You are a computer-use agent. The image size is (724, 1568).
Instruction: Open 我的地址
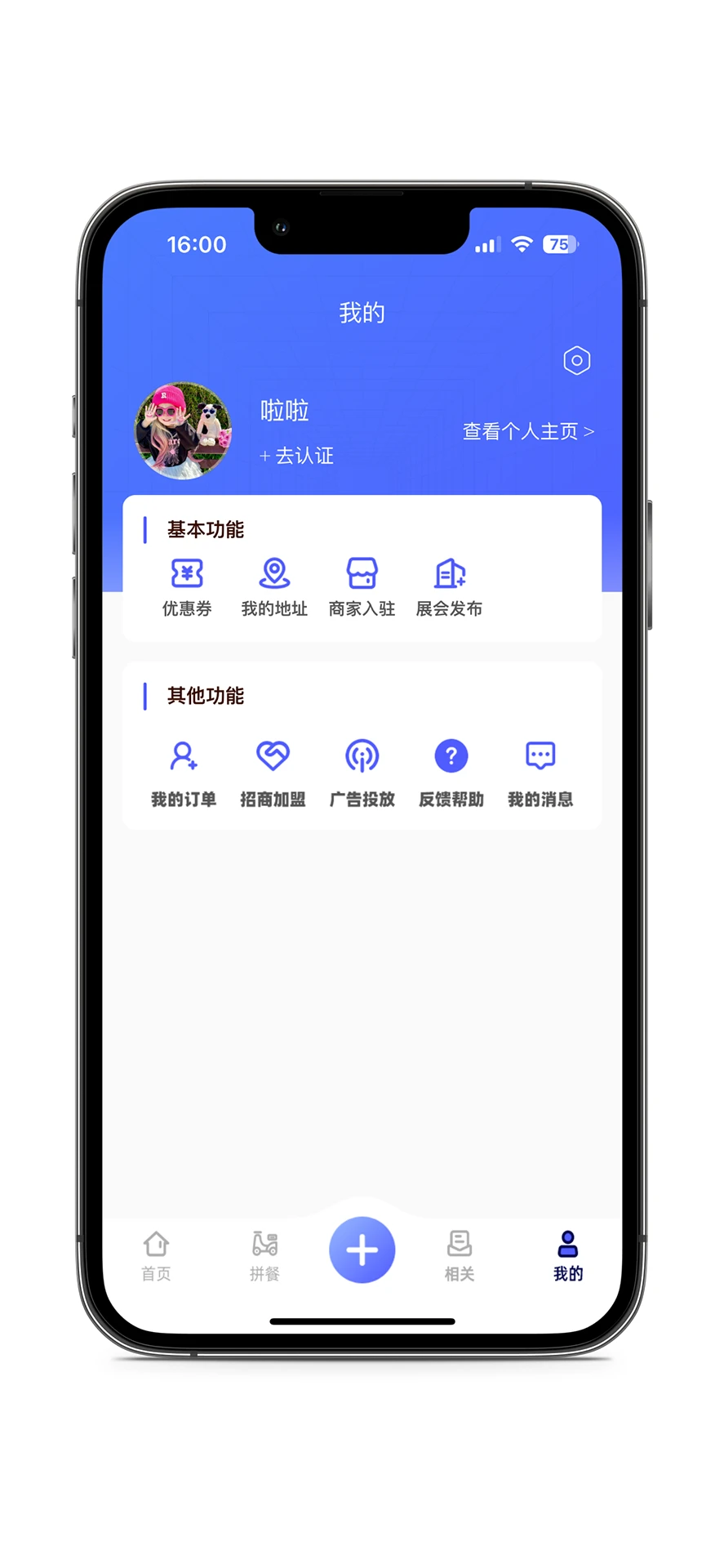click(x=274, y=586)
